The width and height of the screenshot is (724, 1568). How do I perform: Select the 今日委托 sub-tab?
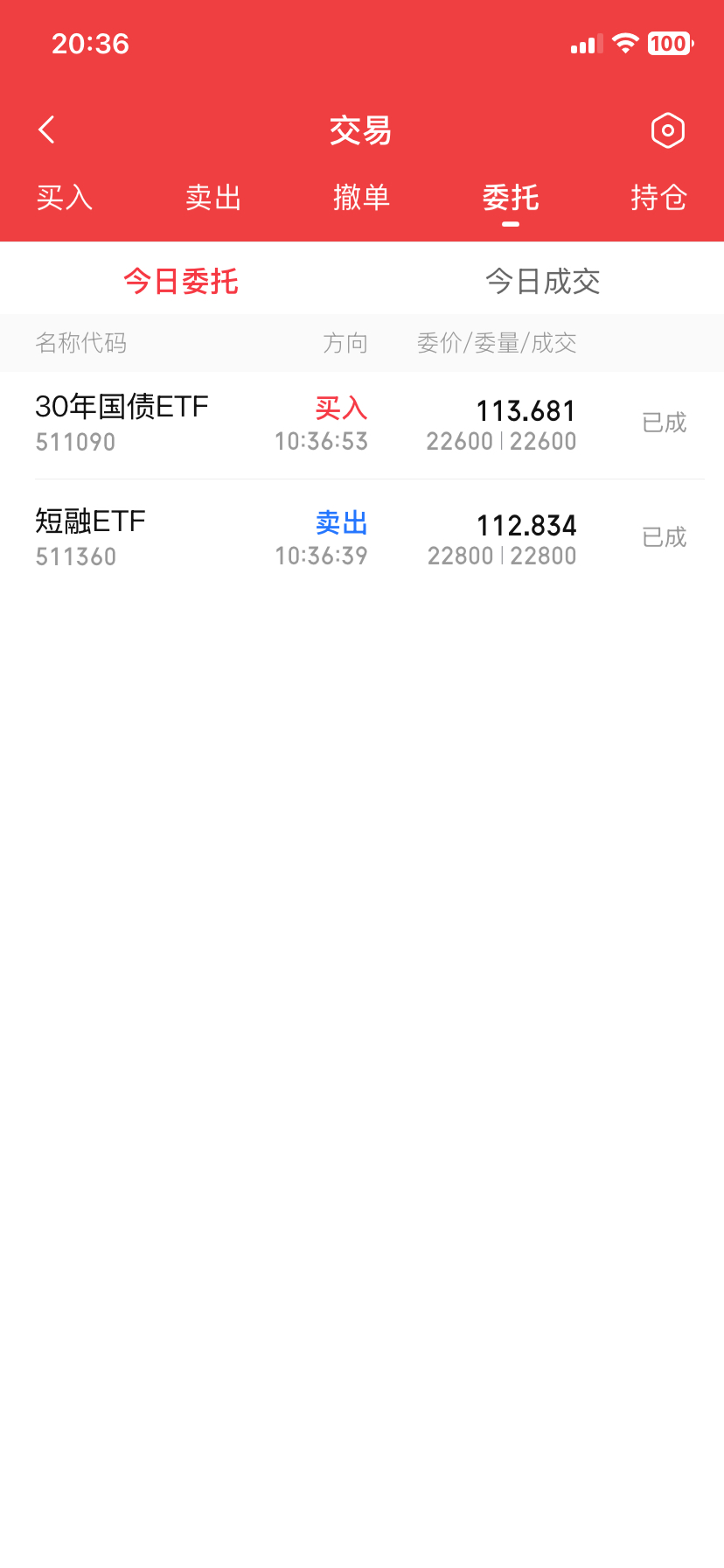[181, 282]
